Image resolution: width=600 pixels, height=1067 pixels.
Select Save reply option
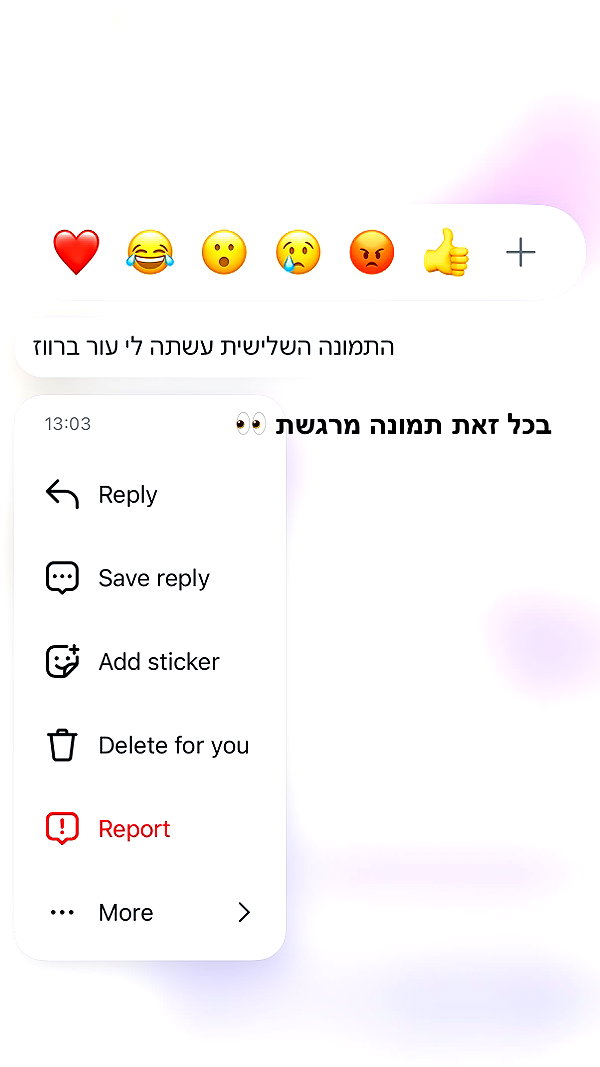click(x=150, y=578)
